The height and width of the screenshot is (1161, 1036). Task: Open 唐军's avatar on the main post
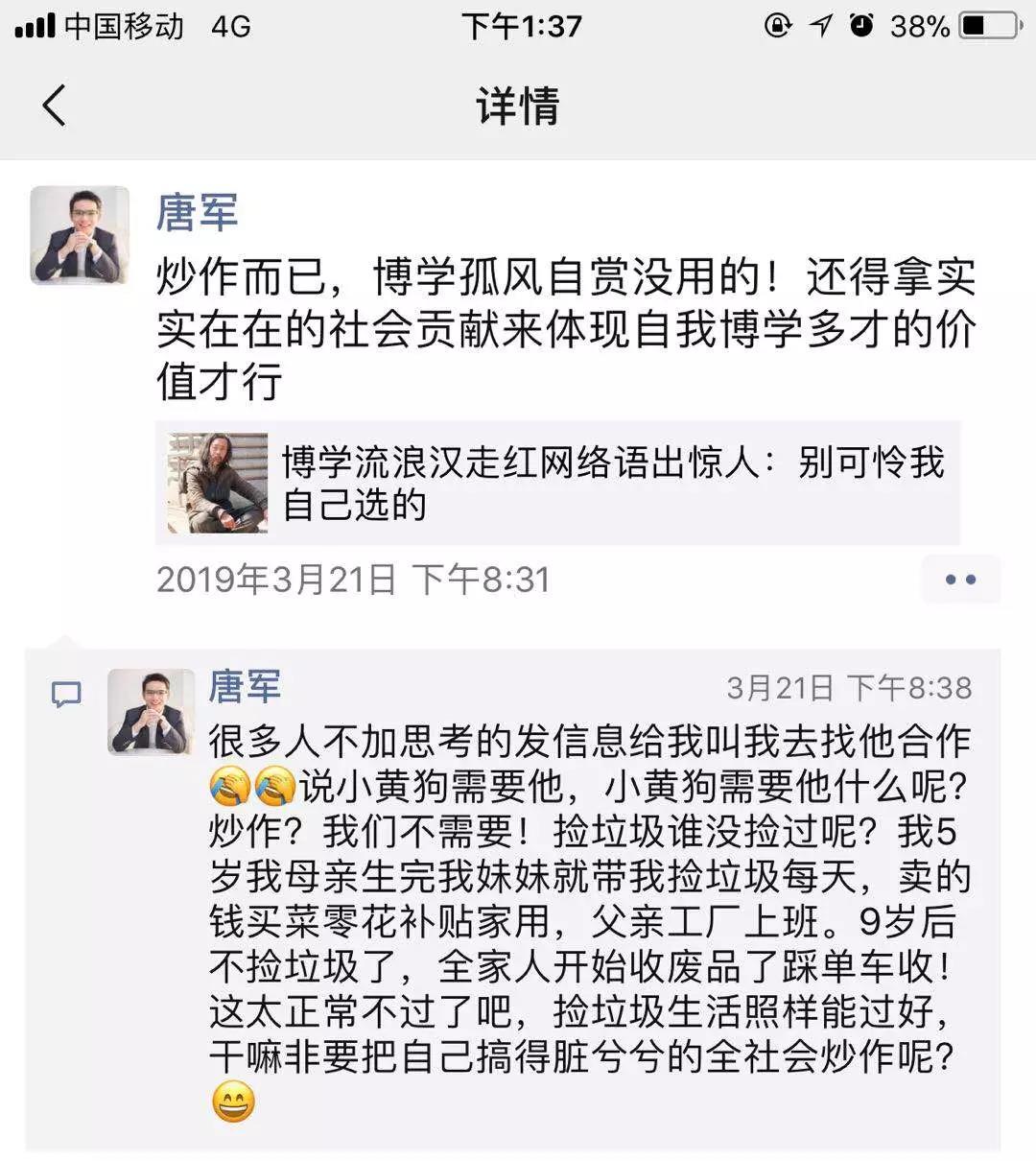tap(80, 235)
